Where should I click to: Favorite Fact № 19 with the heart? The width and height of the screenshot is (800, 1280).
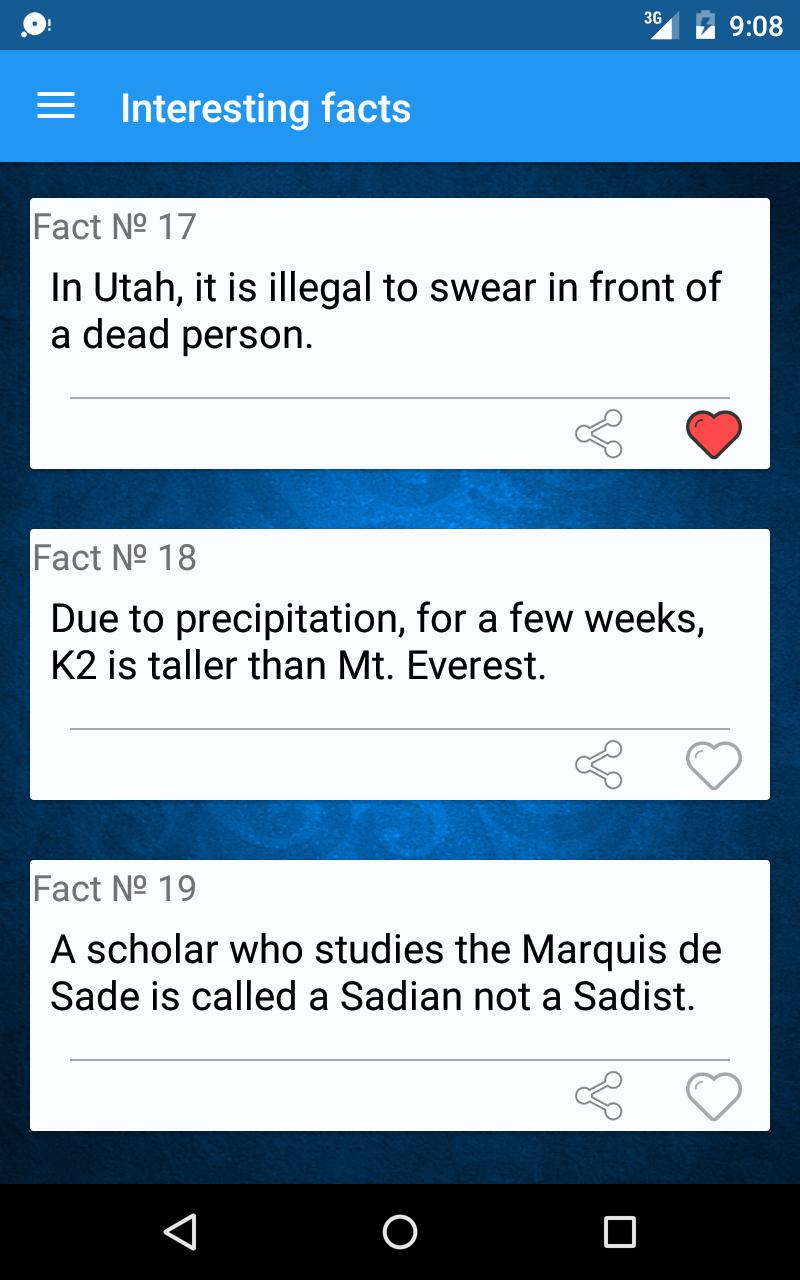[714, 1096]
